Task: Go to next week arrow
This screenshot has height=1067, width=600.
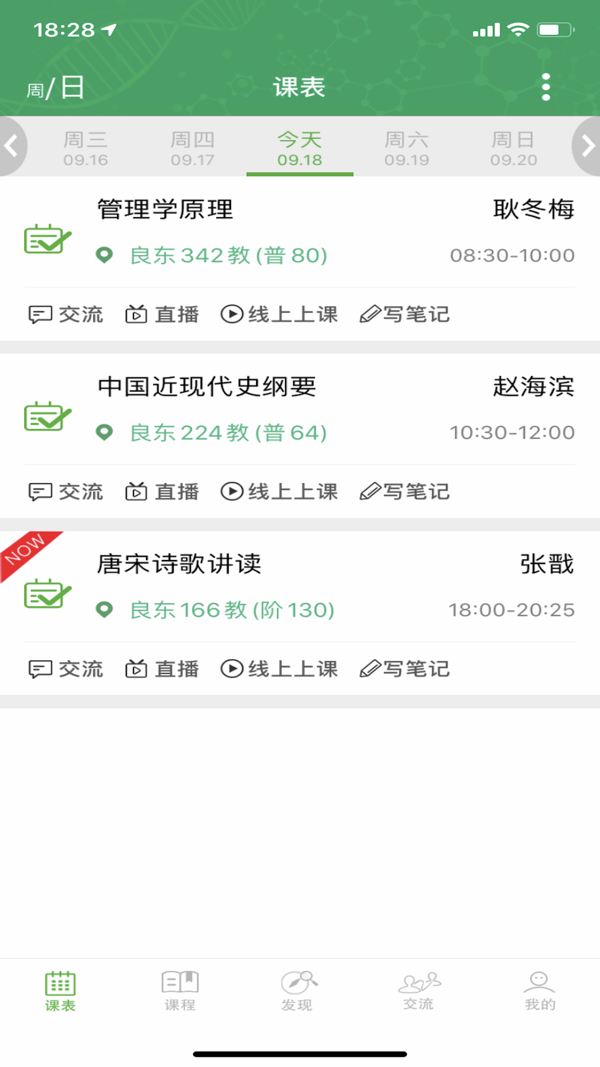Action: pos(588,146)
